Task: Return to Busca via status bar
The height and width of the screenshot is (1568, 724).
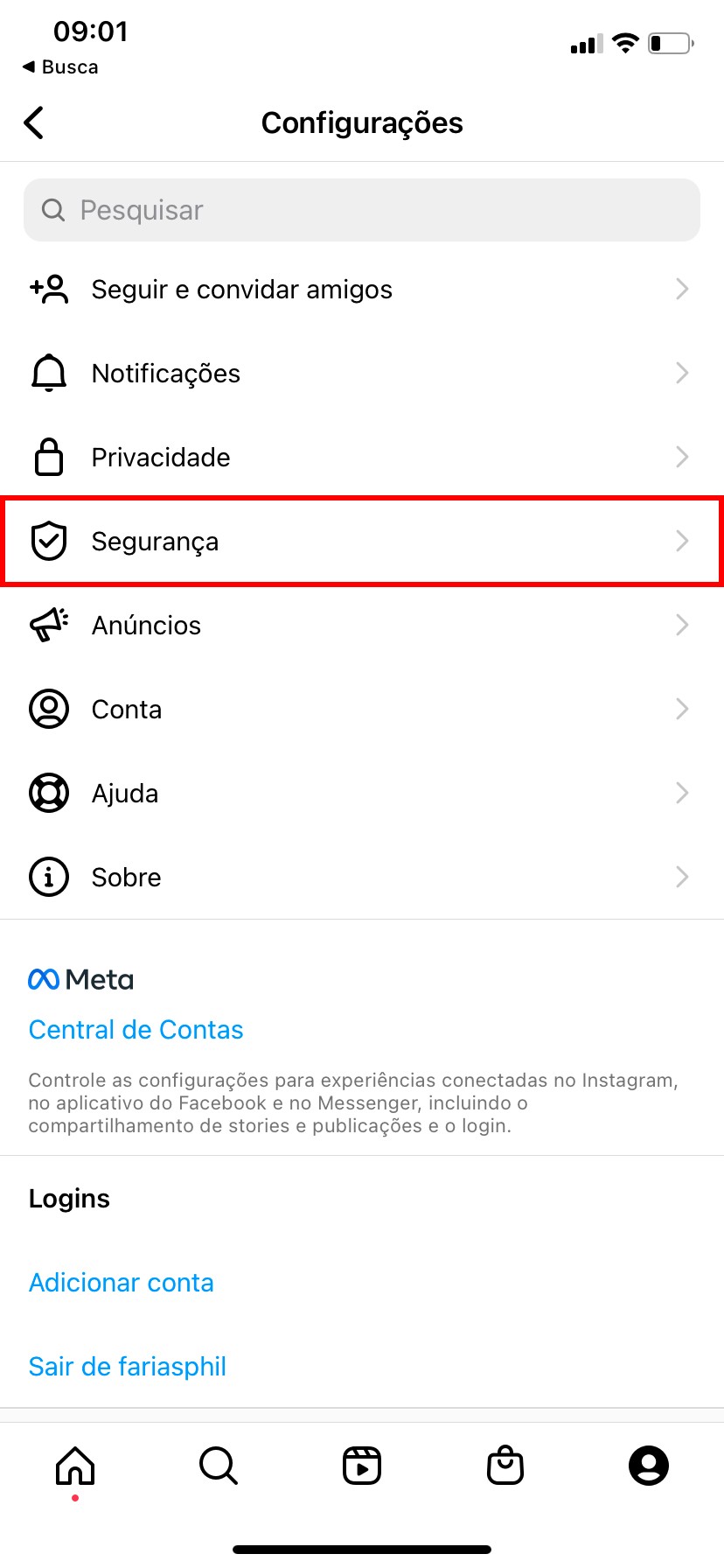Action: (x=60, y=67)
